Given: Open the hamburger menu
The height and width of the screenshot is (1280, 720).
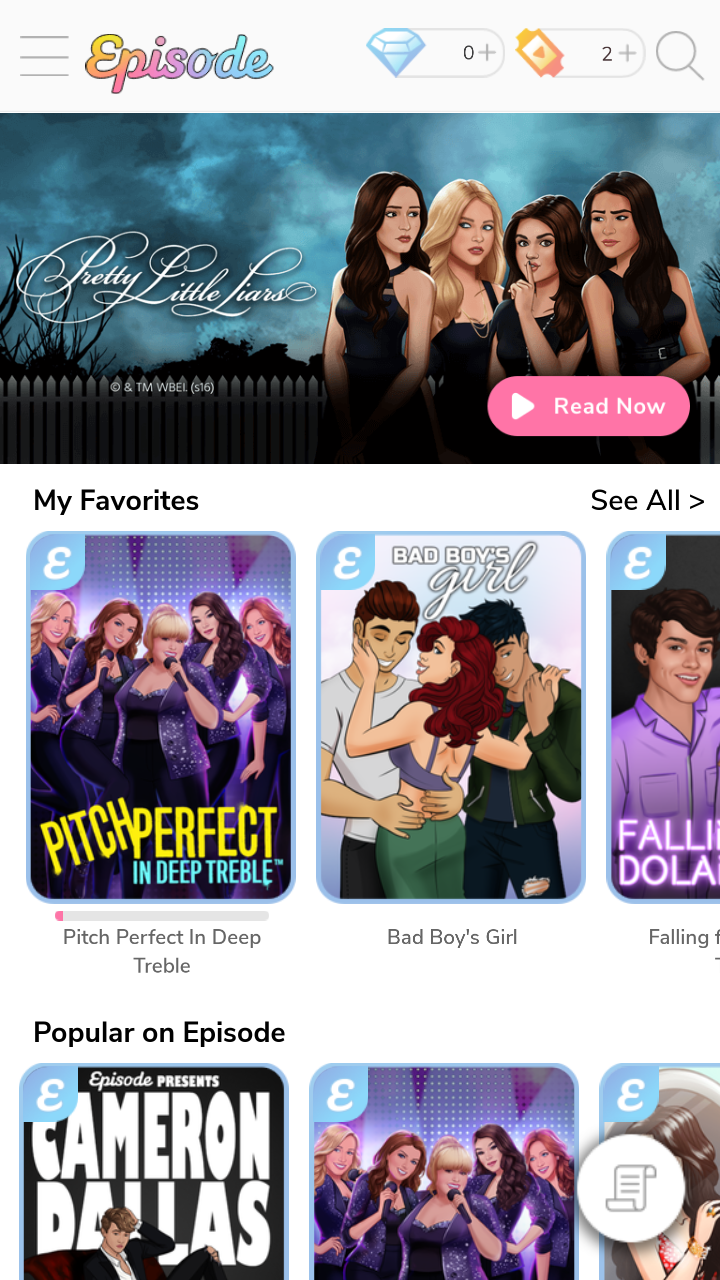Looking at the screenshot, I should pos(44,56).
